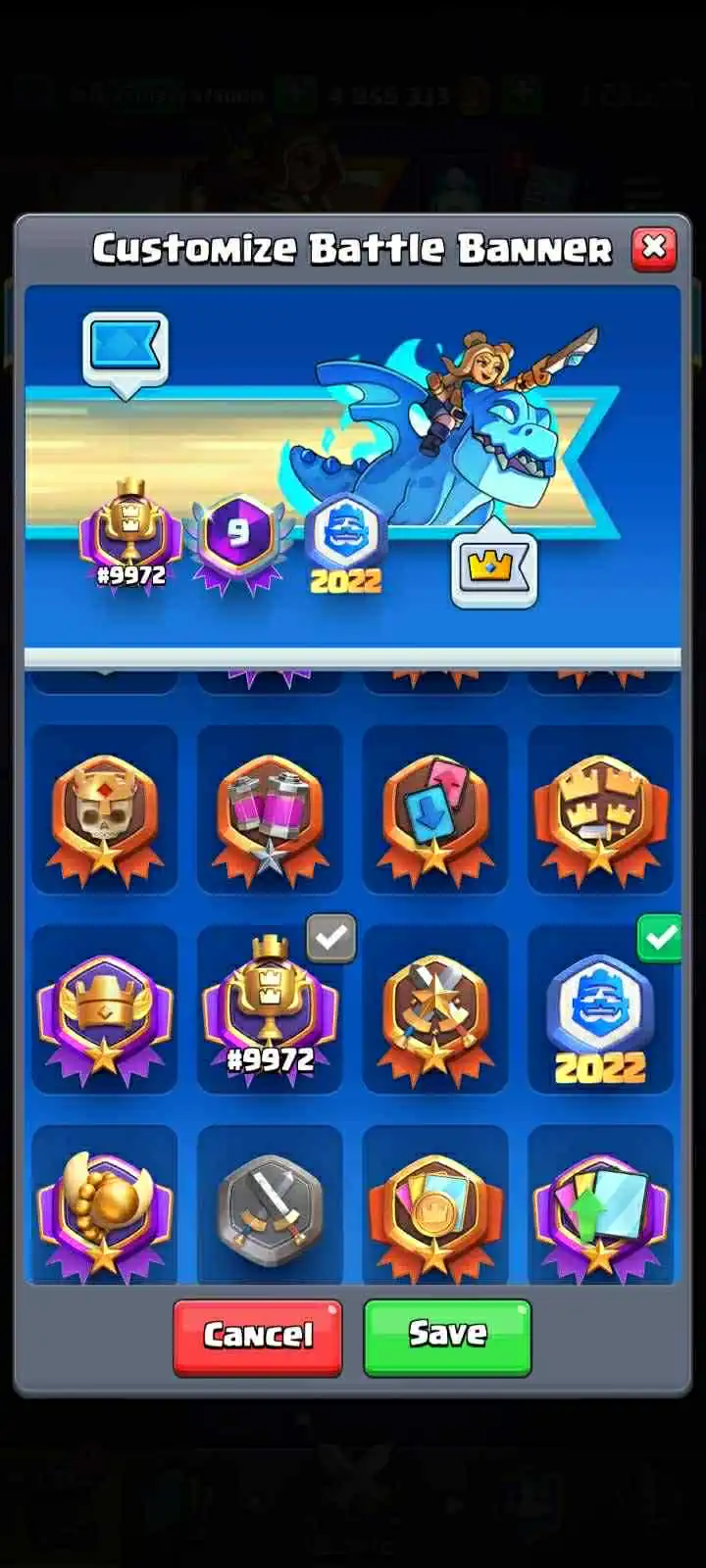
Task: Open the banner frame selector flag icon
Action: (x=126, y=352)
